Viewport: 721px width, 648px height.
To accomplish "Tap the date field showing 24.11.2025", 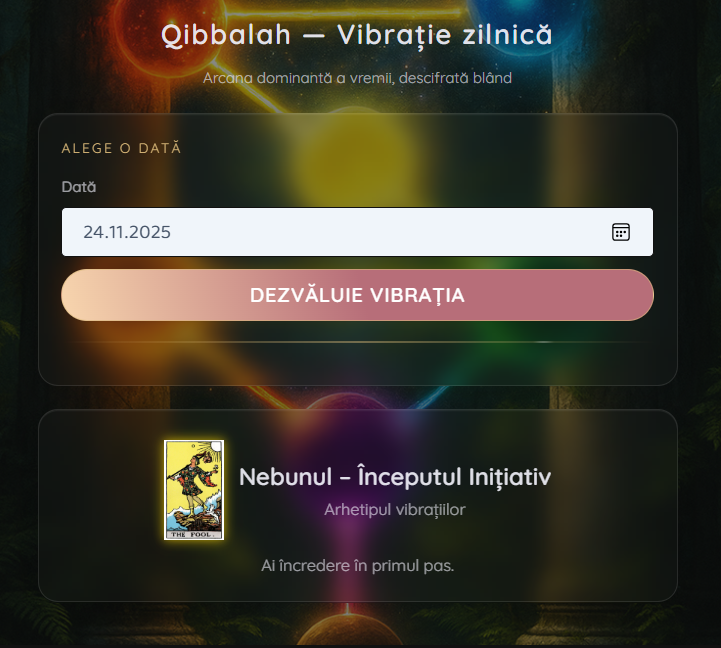I will (x=300, y=232).
